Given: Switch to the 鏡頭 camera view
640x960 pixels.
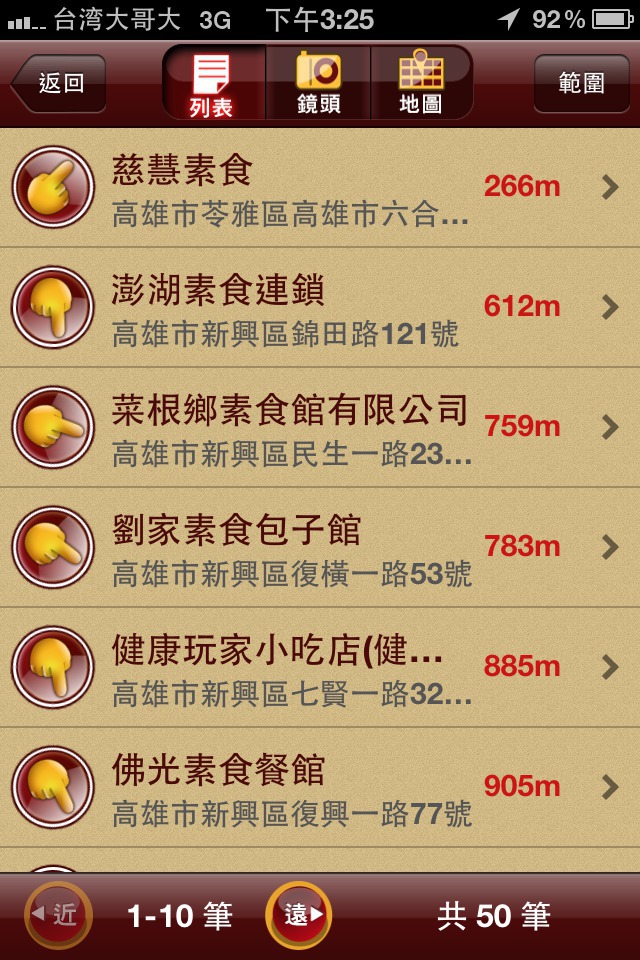Looking at the screenshot, I should pyautogui.click(x=318, y=83).
